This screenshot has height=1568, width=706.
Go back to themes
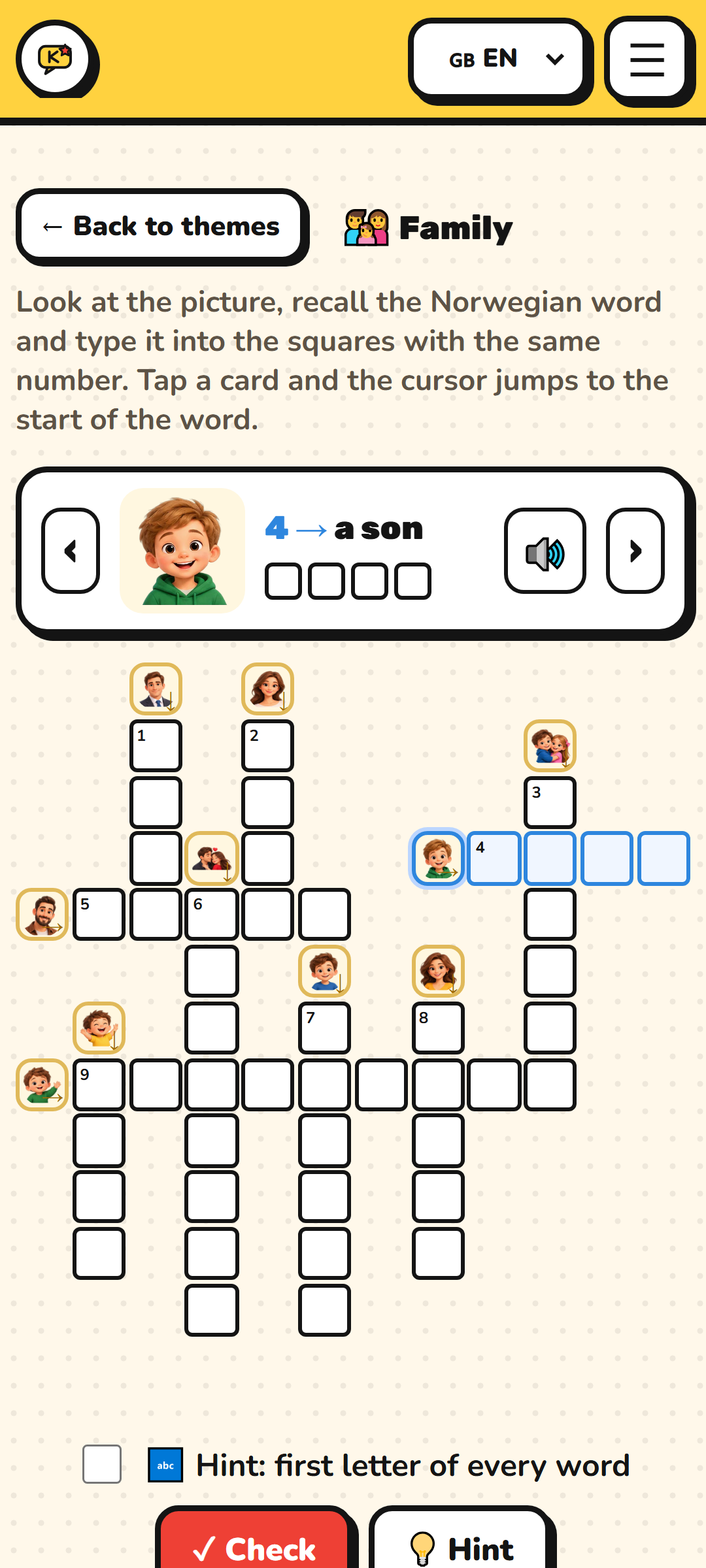coord(161,225)
